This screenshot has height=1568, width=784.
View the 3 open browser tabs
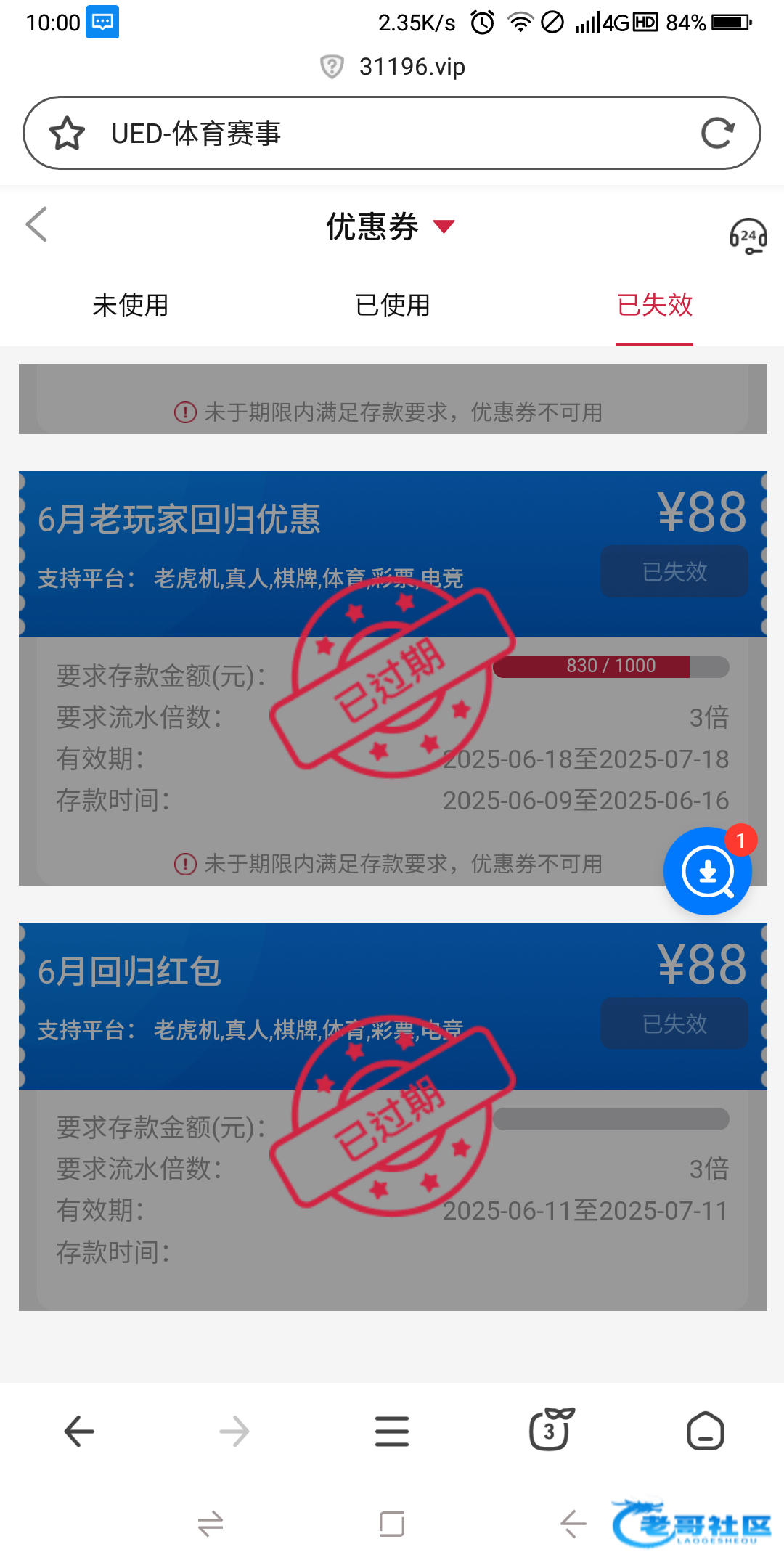click(x=550, y=1430)
